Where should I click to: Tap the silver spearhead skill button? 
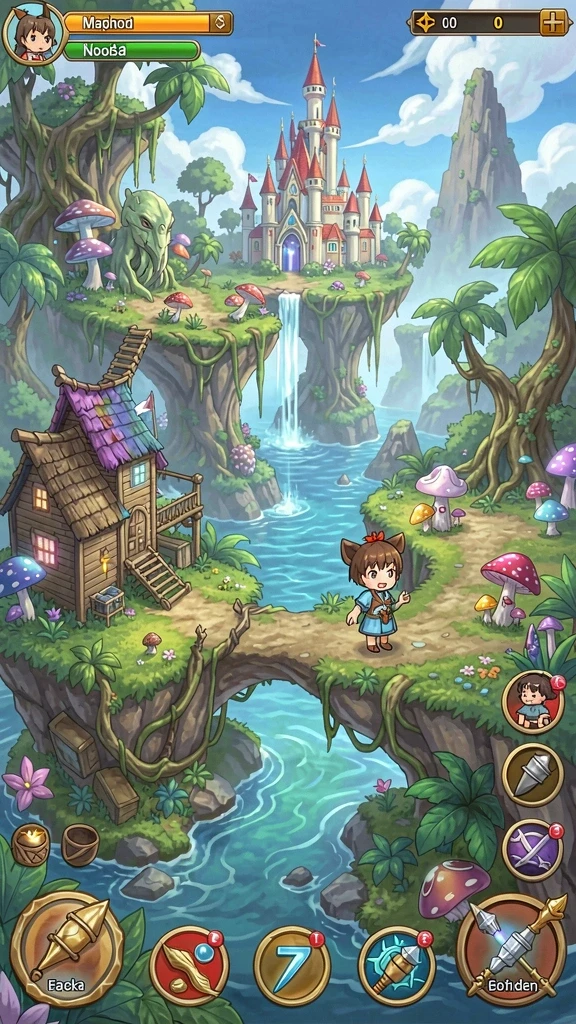[532, 775]
